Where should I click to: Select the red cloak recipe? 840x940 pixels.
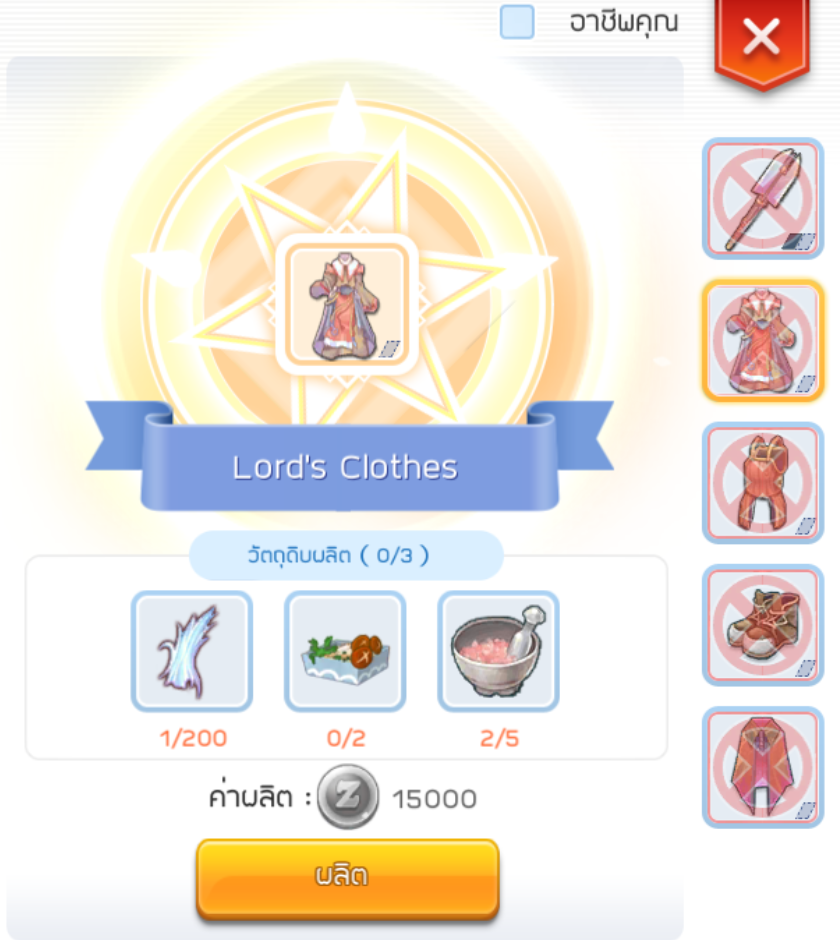pos(763,767)
